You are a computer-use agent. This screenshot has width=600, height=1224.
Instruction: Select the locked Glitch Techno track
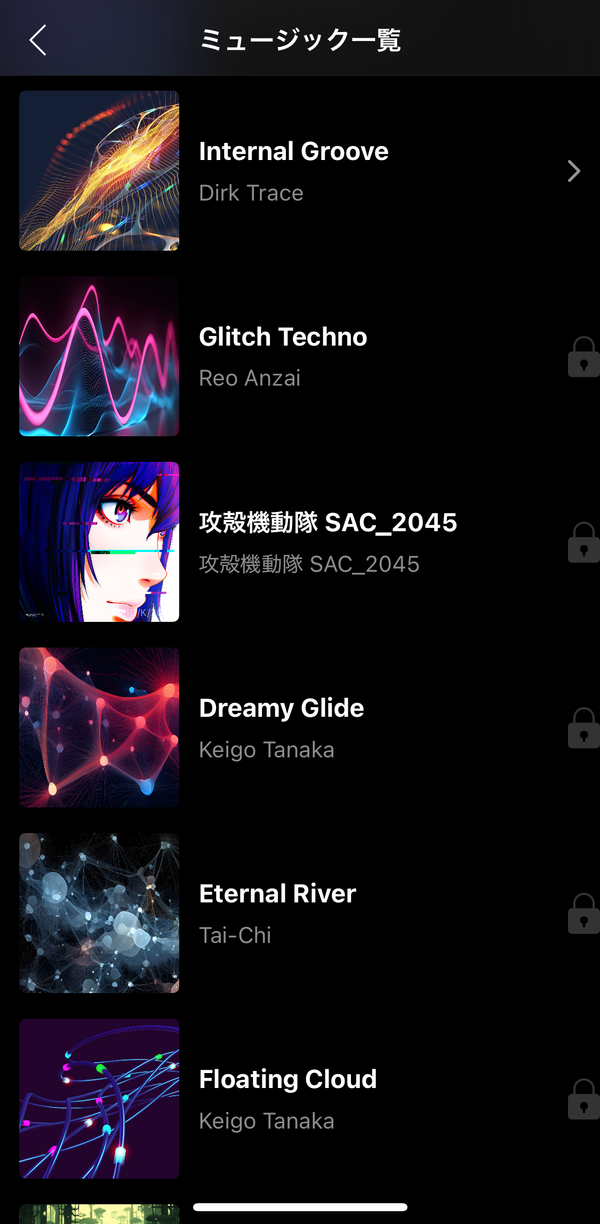point(300,357)
